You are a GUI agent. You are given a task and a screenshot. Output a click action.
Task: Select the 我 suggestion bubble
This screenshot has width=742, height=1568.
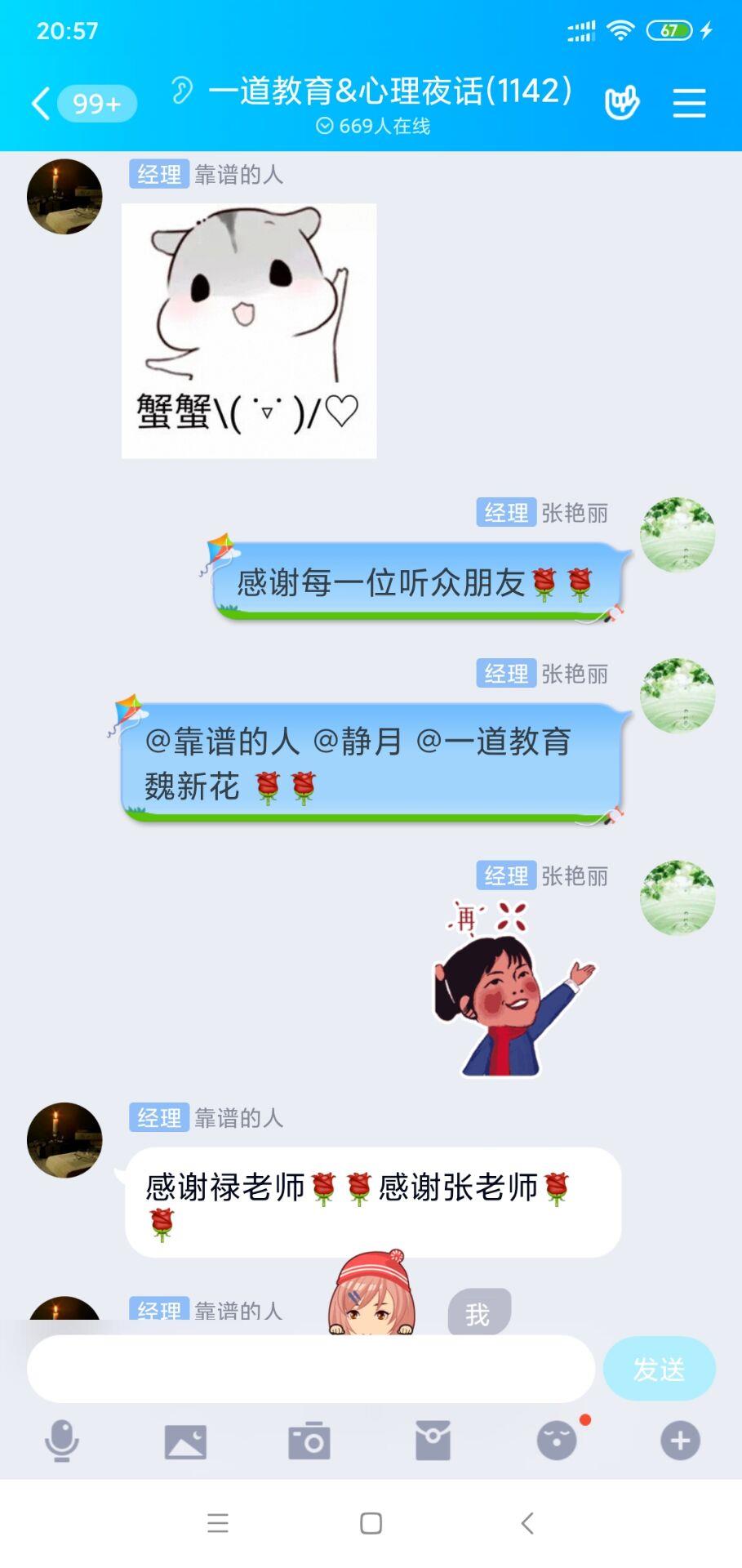(479, 1312)
